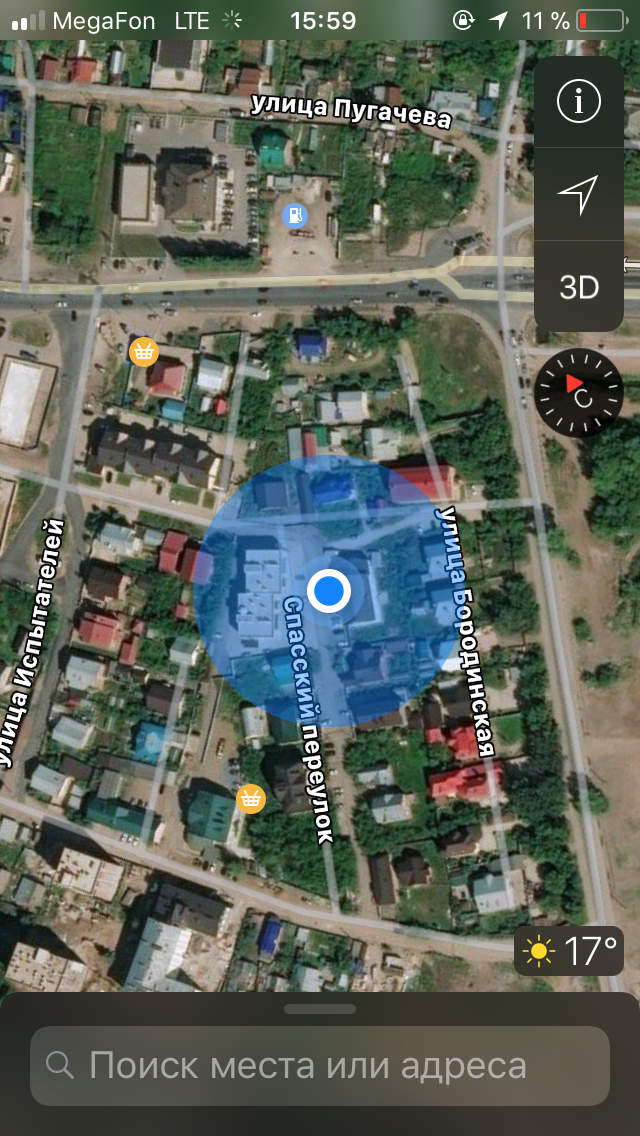This screenshot has width=640, height=1136.
Task: Open the 17° weather widget
Action: (x=569, y=951)
